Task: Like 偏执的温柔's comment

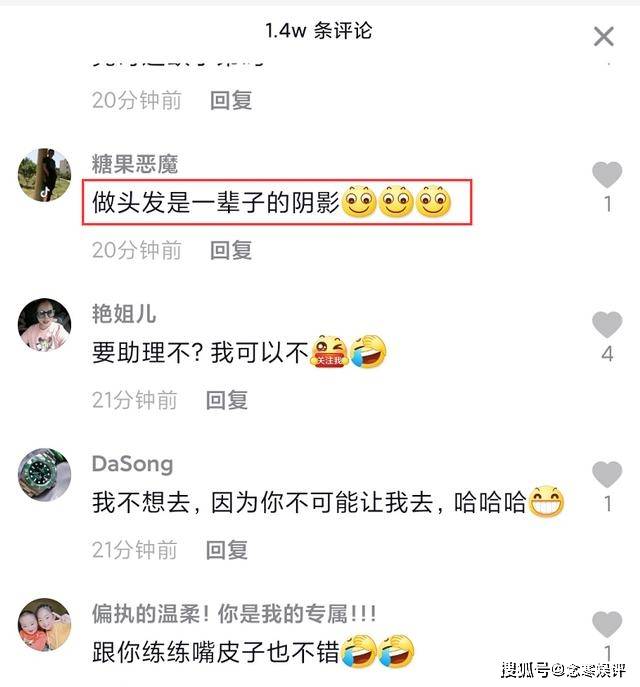Action: click(607, 625)
